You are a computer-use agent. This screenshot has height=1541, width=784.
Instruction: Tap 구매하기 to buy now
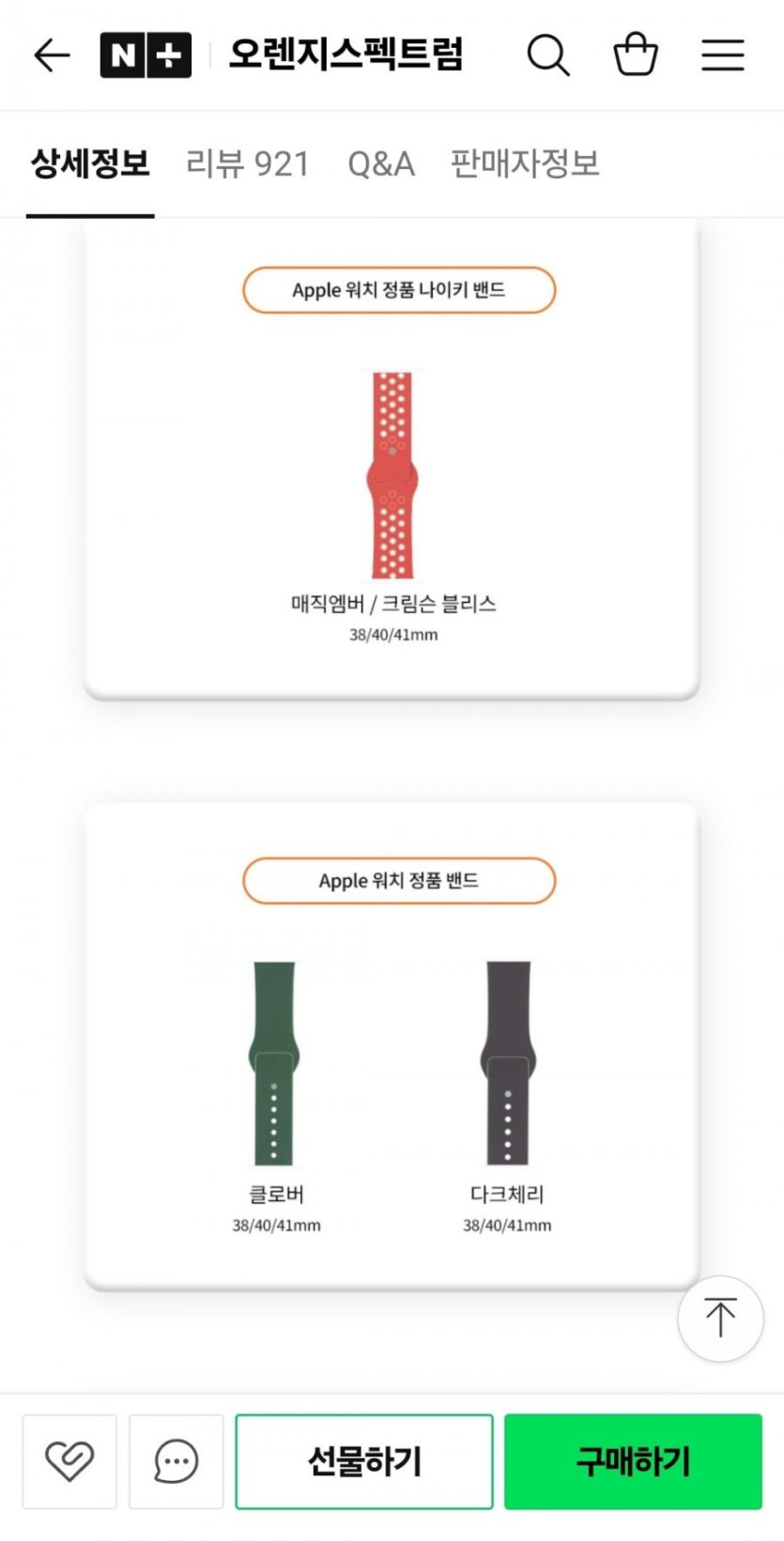[633, 1461]
